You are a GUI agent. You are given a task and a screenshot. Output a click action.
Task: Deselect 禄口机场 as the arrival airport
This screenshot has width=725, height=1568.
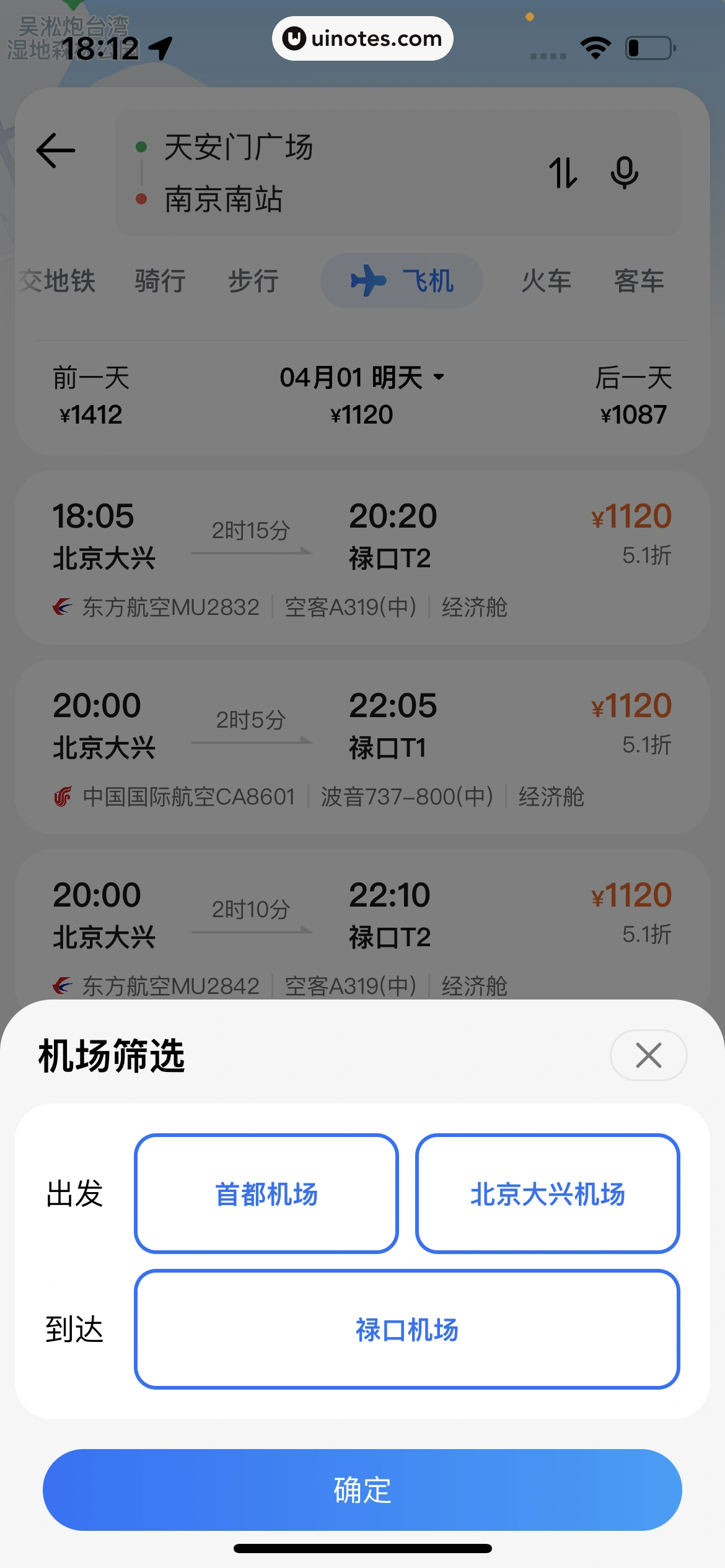407,1328
